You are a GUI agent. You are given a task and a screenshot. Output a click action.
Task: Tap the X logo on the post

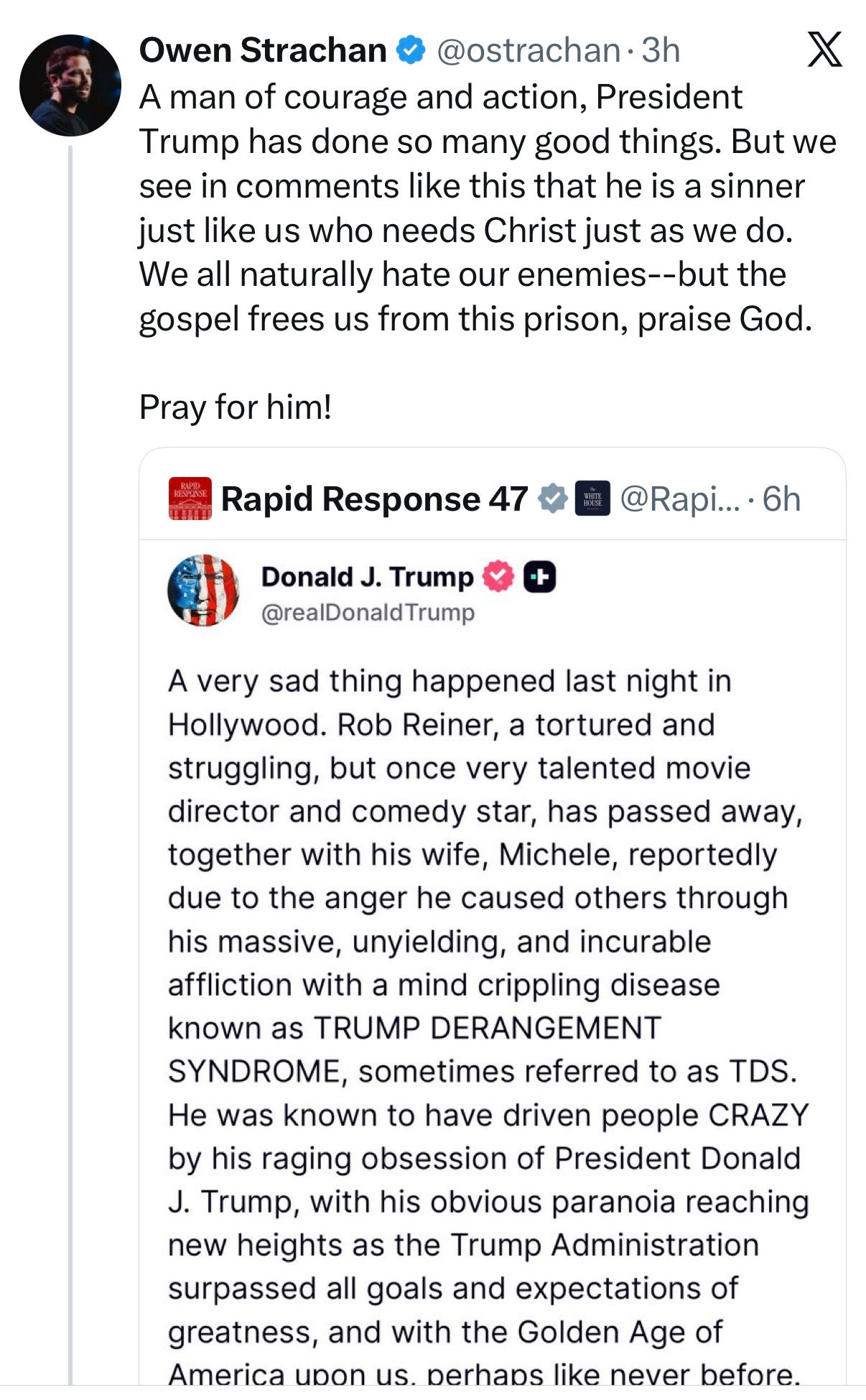824,50
